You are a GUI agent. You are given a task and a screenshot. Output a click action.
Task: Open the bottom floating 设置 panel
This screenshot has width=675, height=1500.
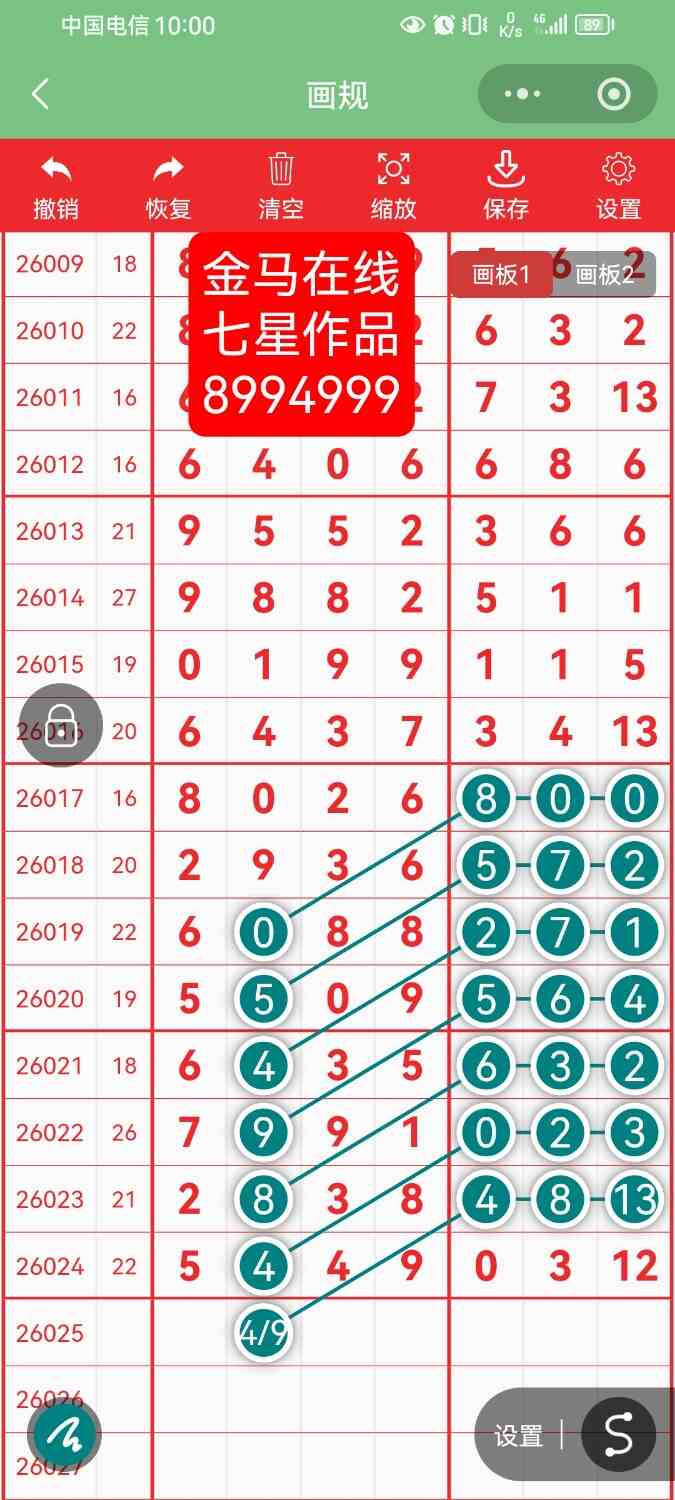(518, 1436)
